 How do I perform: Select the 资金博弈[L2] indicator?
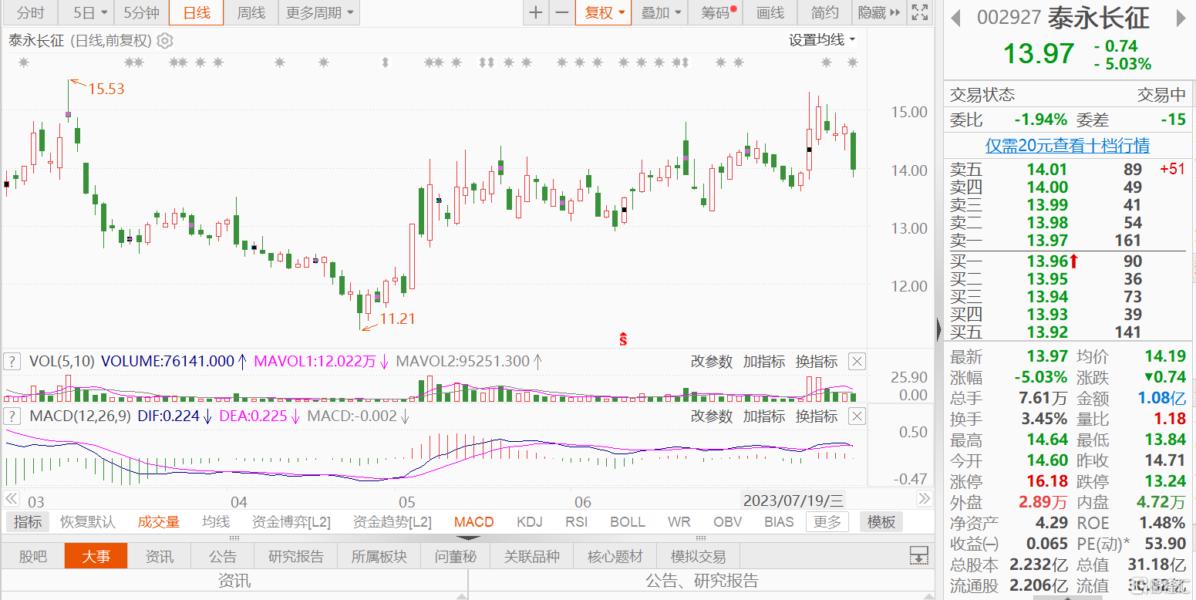291,522
